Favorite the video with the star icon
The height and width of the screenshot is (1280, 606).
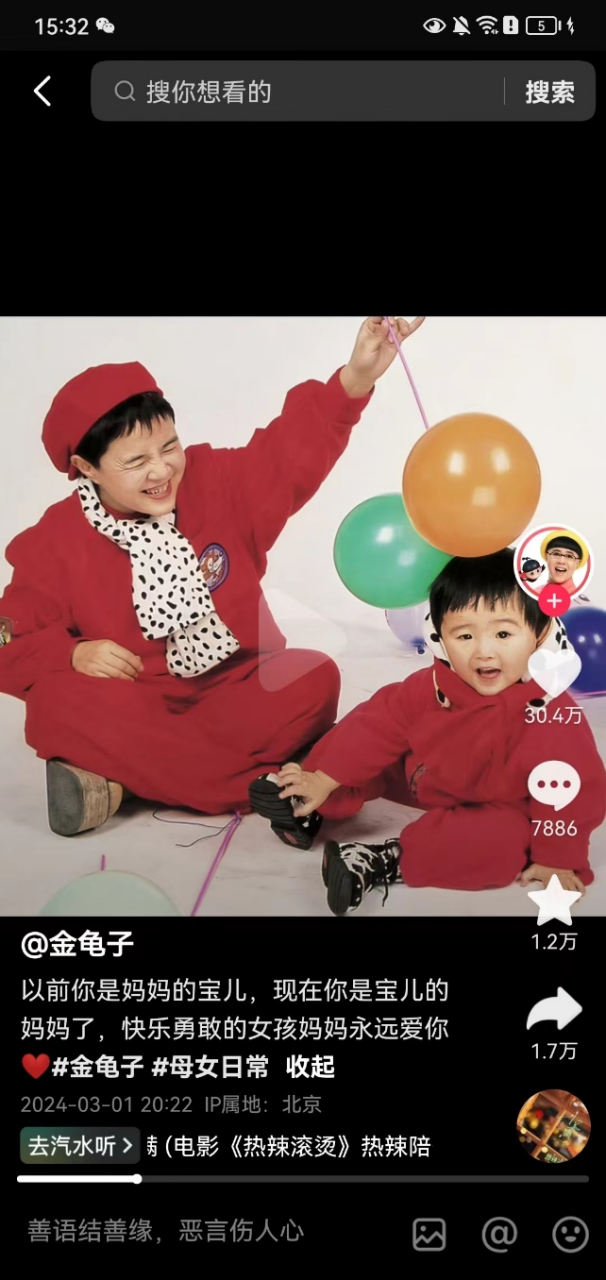[553, 900]
